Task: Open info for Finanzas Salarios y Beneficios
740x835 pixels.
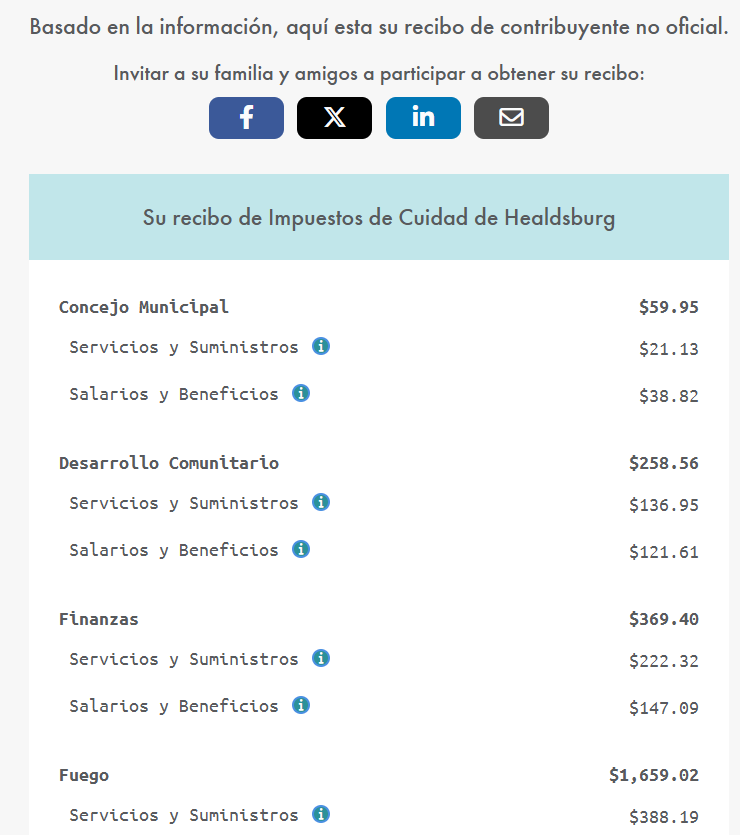Action: pyautogui.click(x=301, y=705)
